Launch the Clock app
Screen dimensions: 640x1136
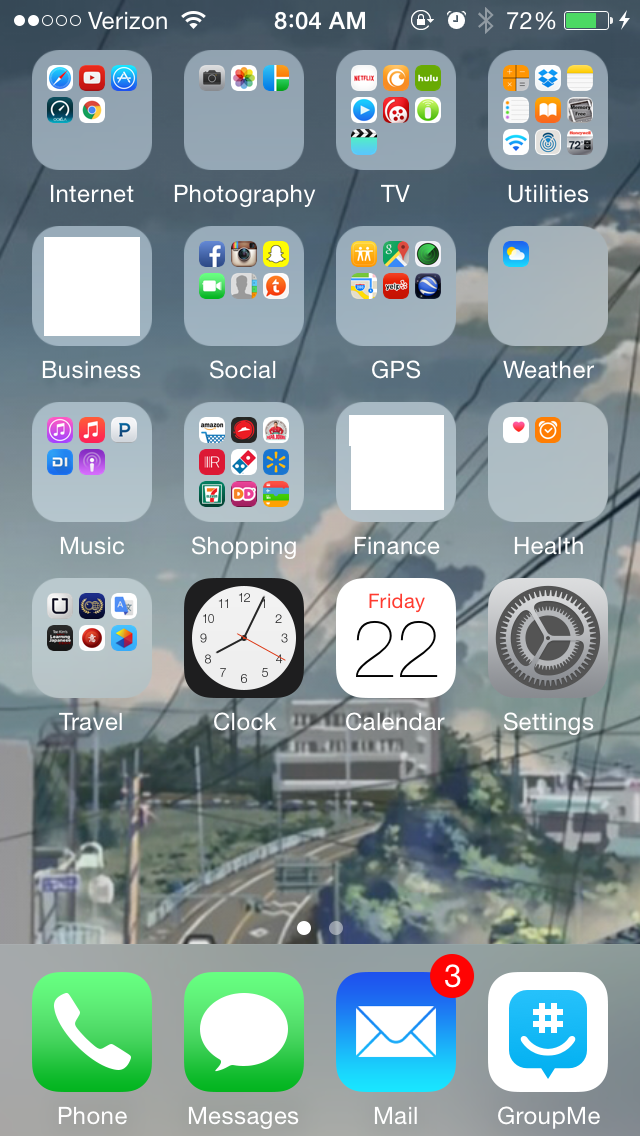pos(244,638)
